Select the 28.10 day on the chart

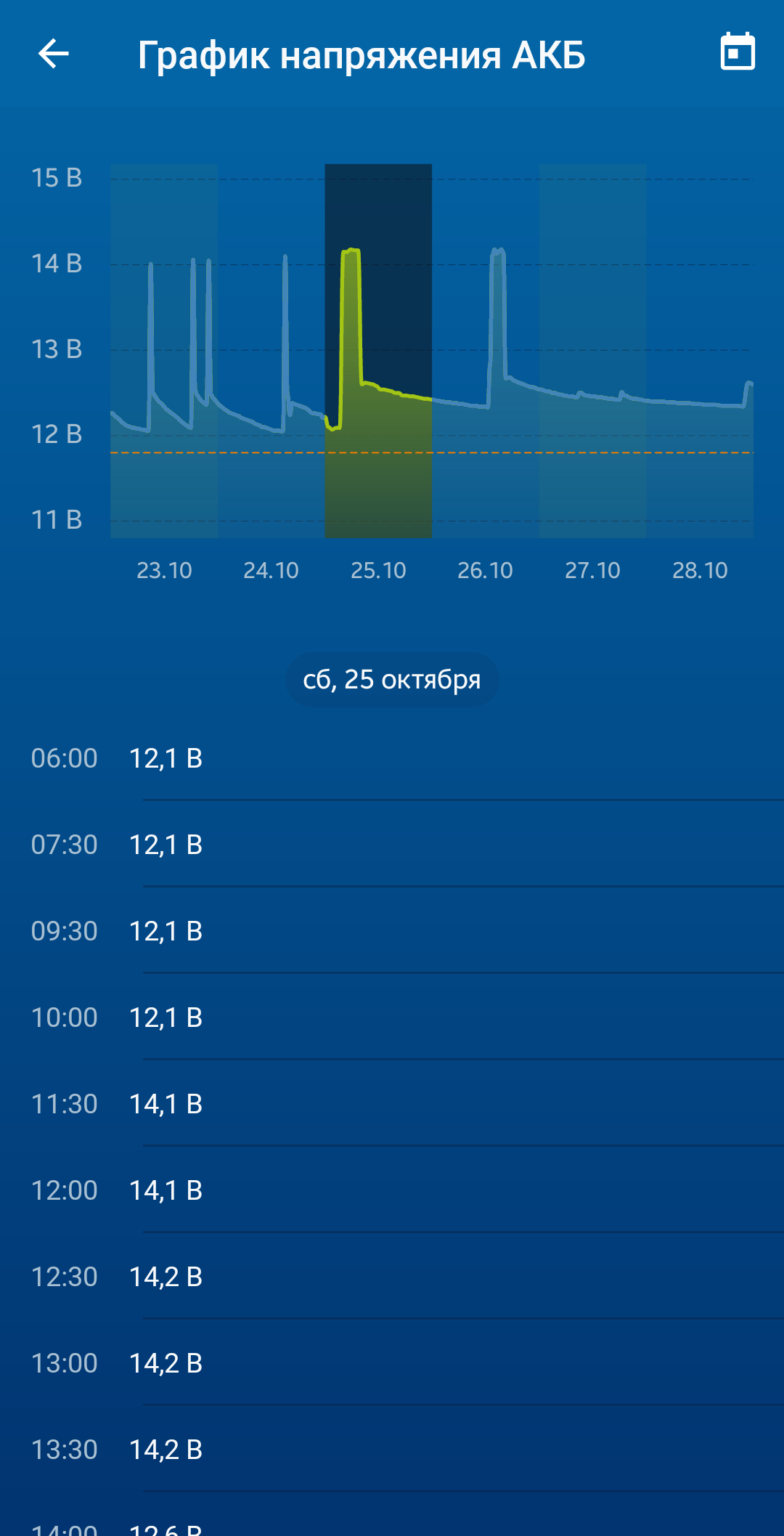click(700, 352)
